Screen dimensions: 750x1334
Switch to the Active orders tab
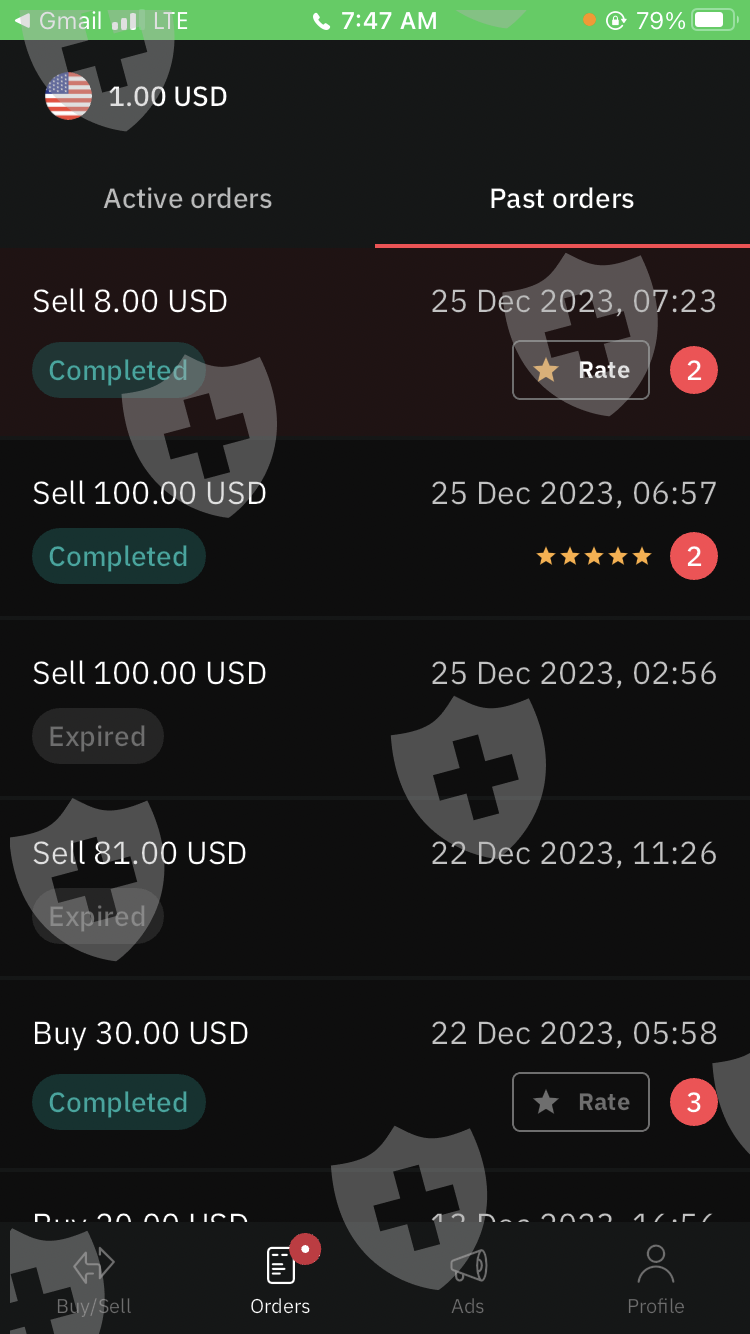tap(188, 199)
